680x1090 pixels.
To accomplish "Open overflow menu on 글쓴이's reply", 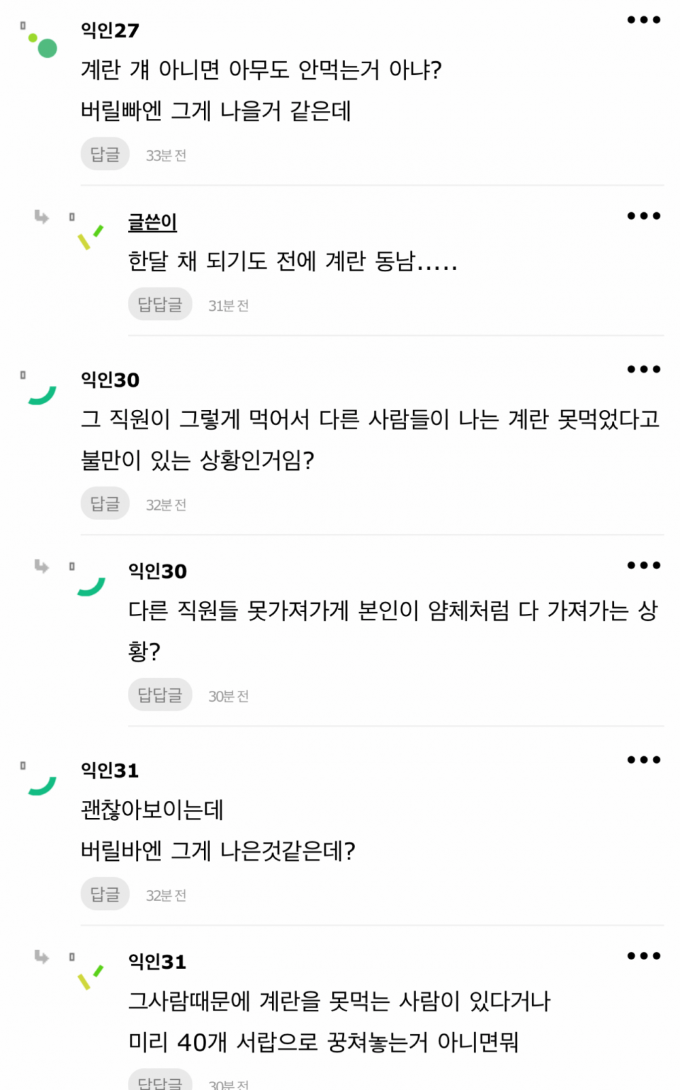I will tap(644, 216).
